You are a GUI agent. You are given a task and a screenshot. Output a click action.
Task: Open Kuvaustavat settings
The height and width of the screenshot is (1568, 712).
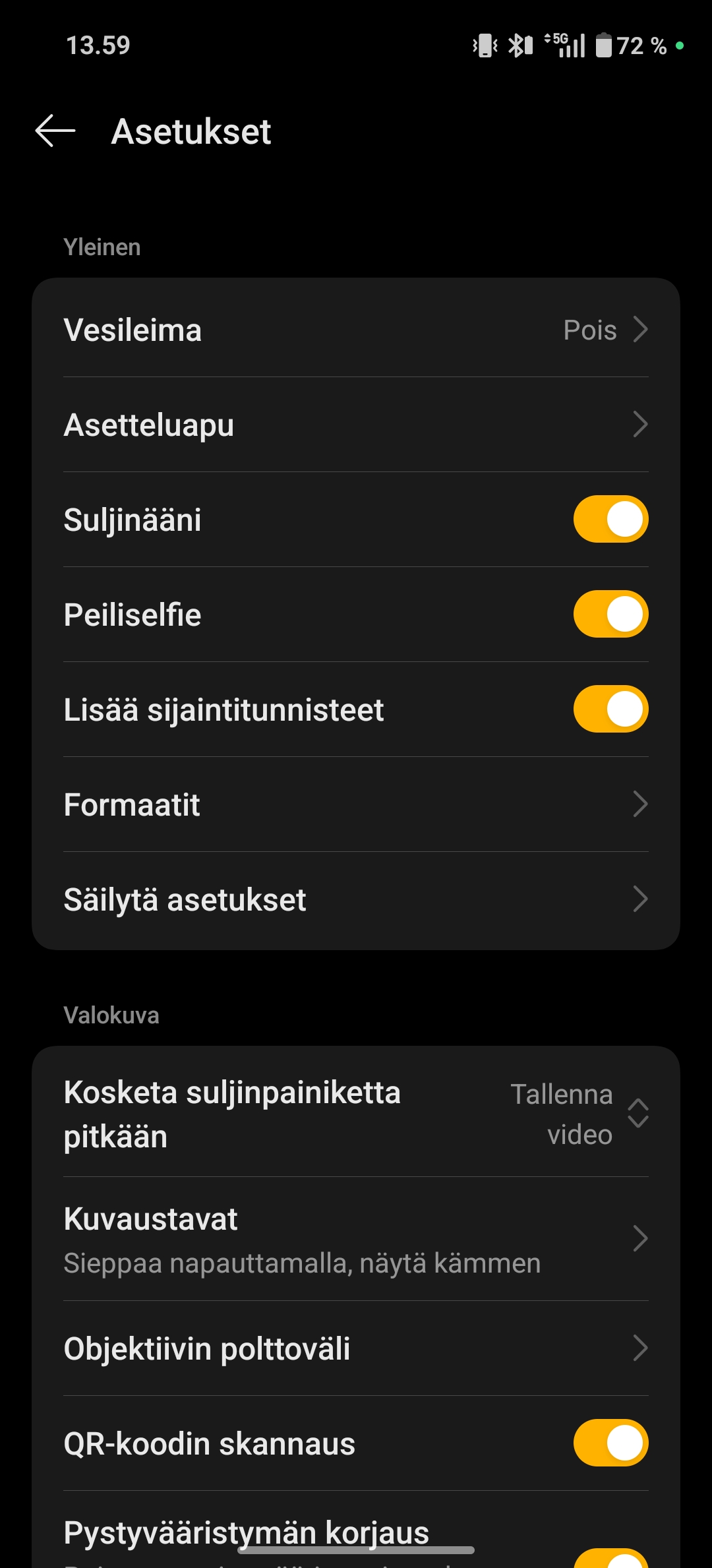tap(356, 1239)
